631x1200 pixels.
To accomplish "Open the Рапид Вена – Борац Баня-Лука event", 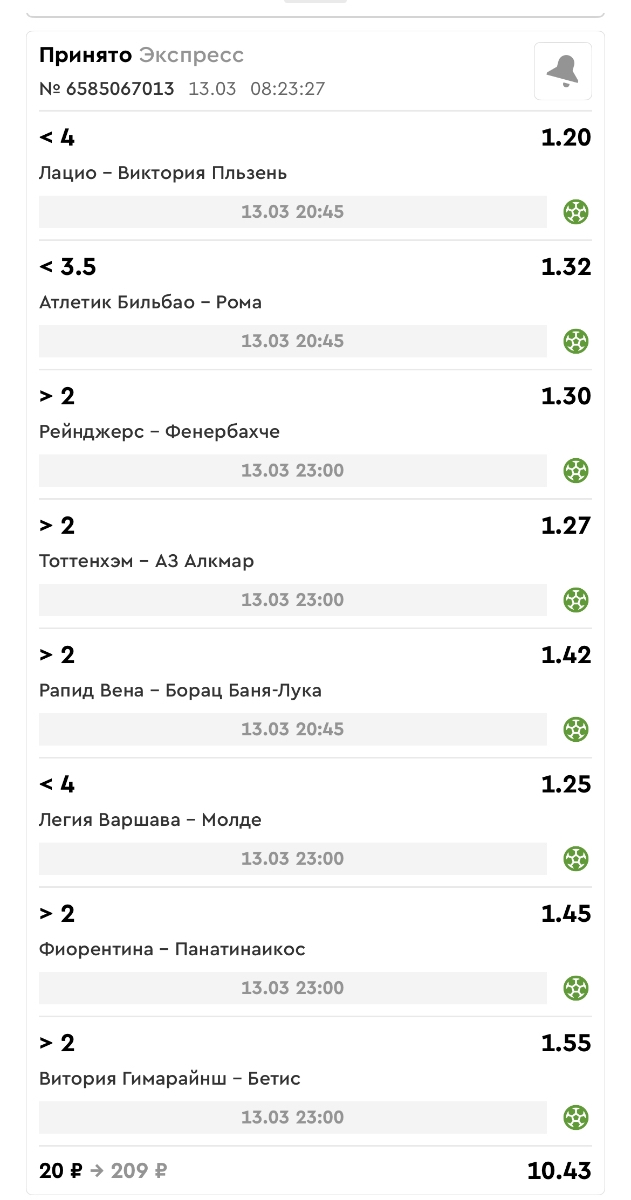I will tap(180, 691).
